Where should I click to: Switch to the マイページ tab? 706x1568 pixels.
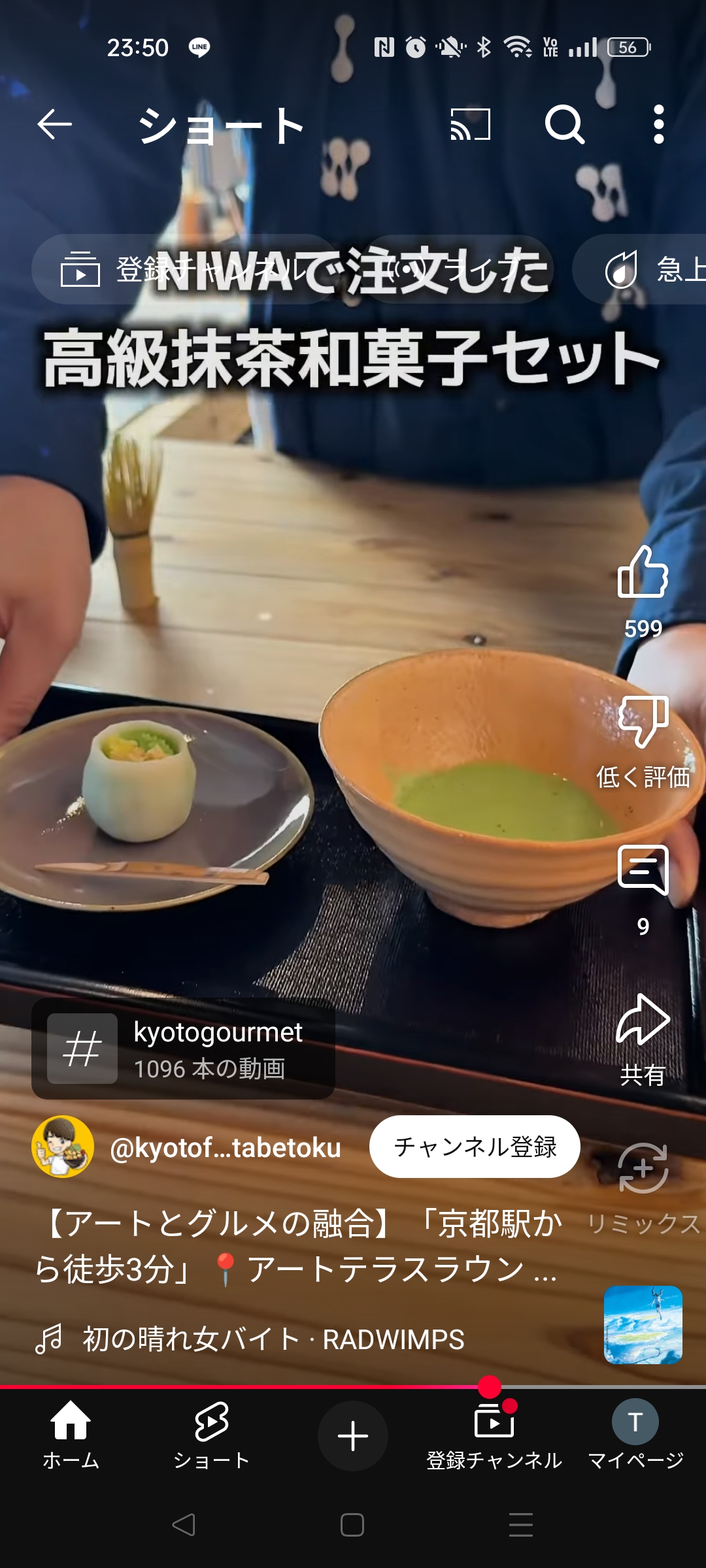(635, 1435)
